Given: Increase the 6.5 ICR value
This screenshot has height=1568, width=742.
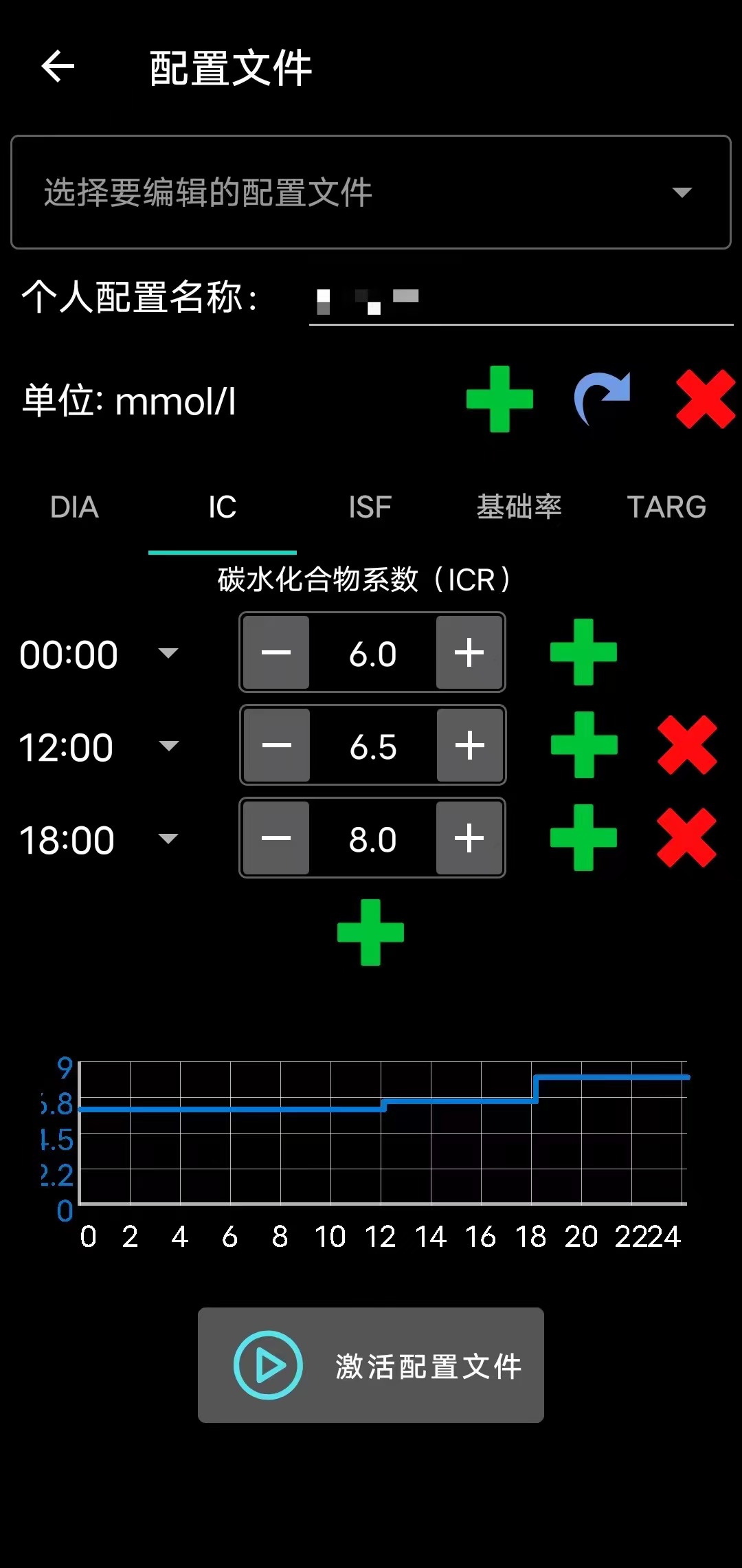Looking at the screenshot, I should point(470,745).
